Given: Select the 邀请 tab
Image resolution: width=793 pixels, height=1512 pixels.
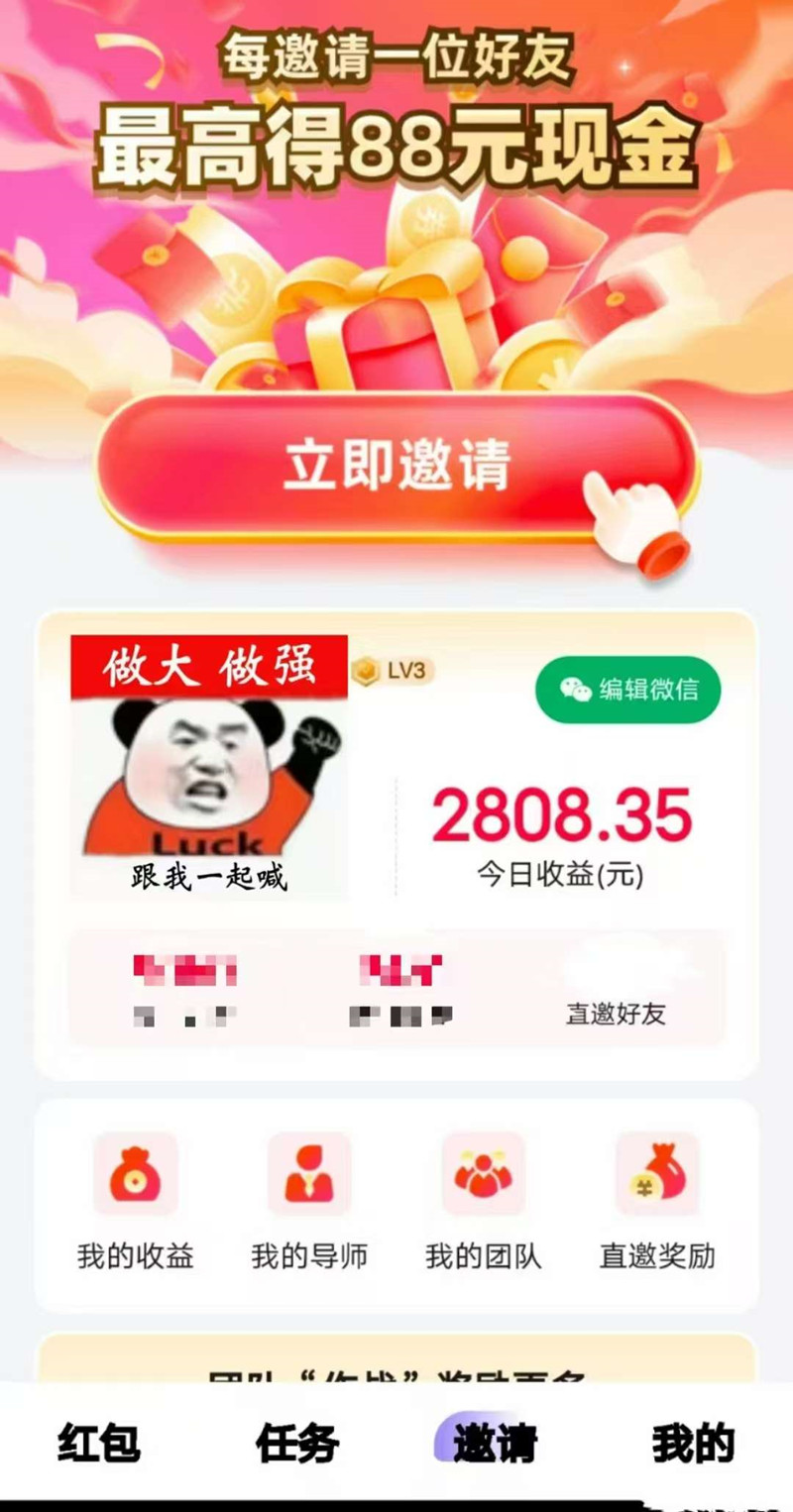Looking at the screenshot, I should click(x=494, y=1444).
